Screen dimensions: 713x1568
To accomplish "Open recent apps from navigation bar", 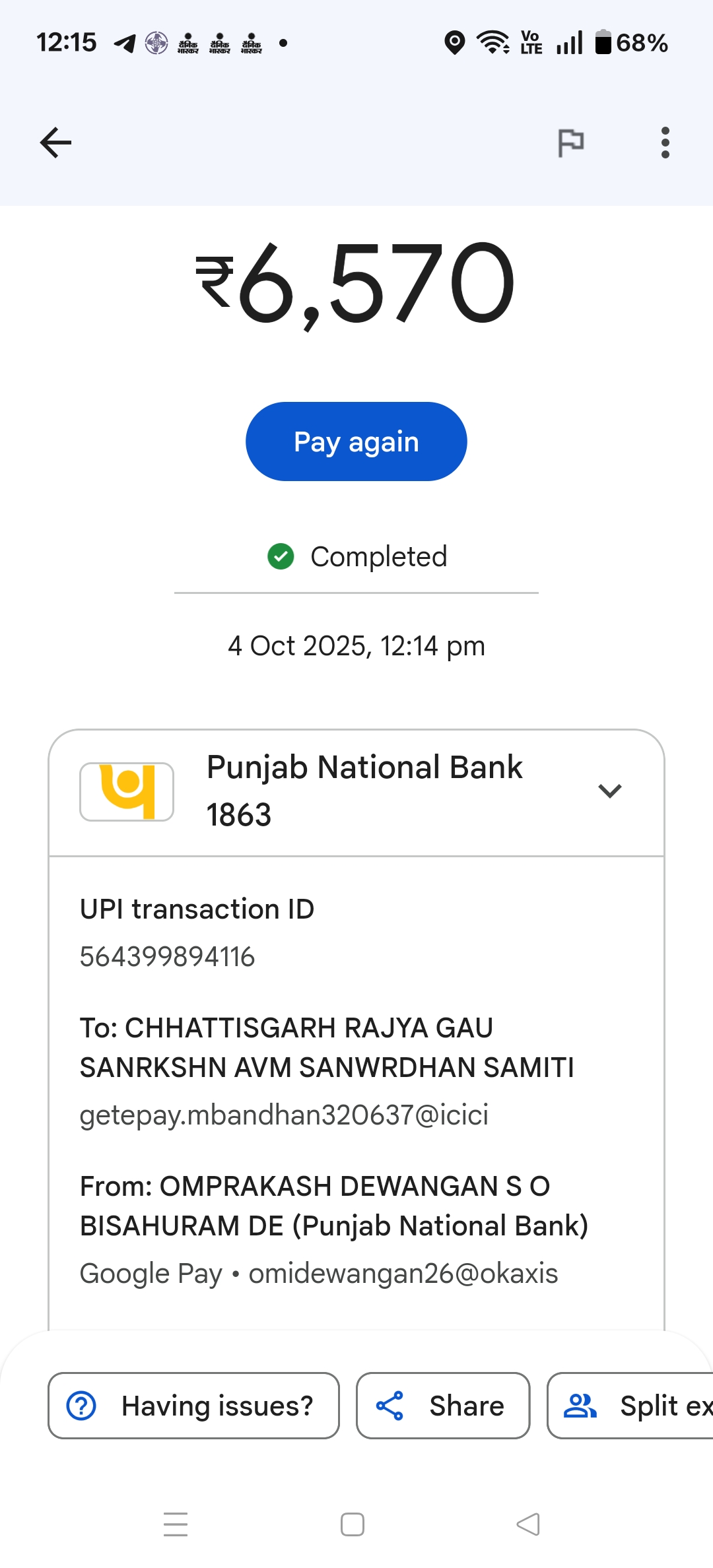I will [x=176, y=1524].
